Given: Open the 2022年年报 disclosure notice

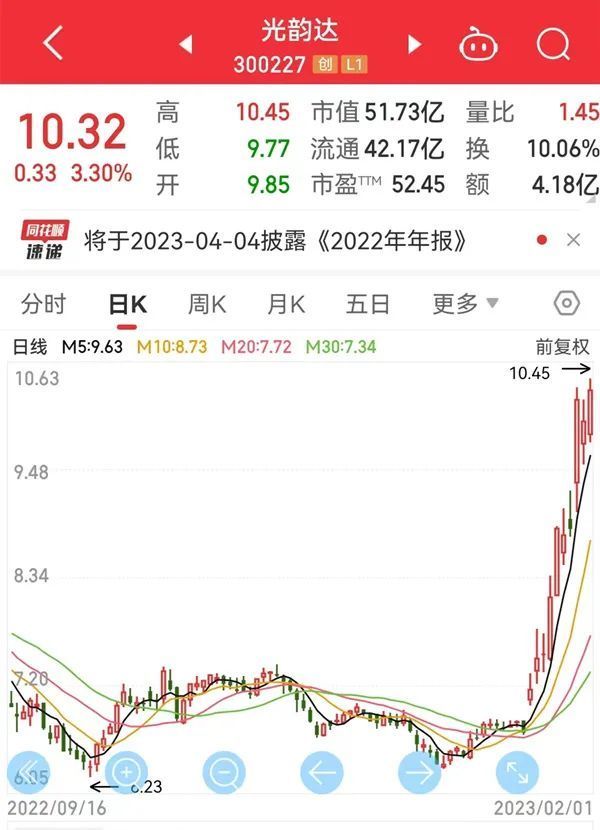Looking at the screenshot, I should coord(275,241).
